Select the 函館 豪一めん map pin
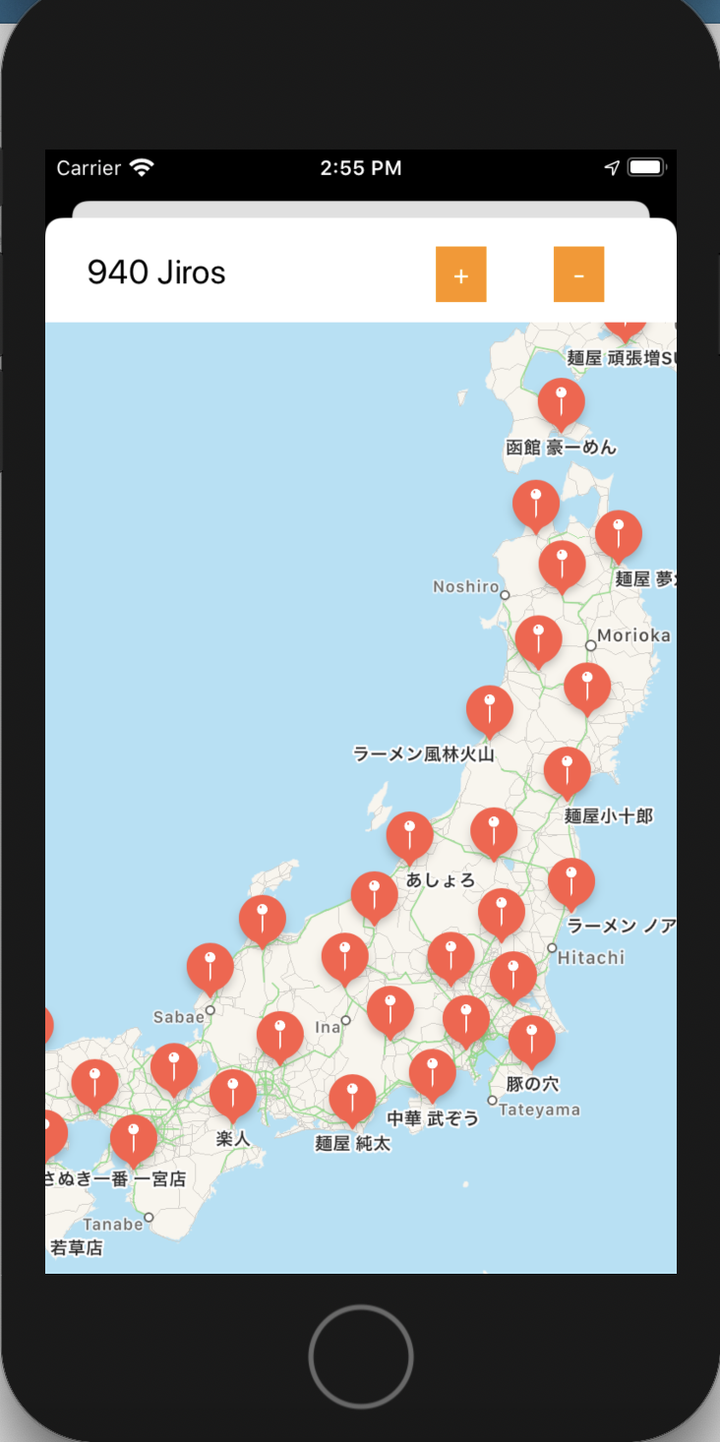Viewport: 720px width, 1442px height. point(561,403)
